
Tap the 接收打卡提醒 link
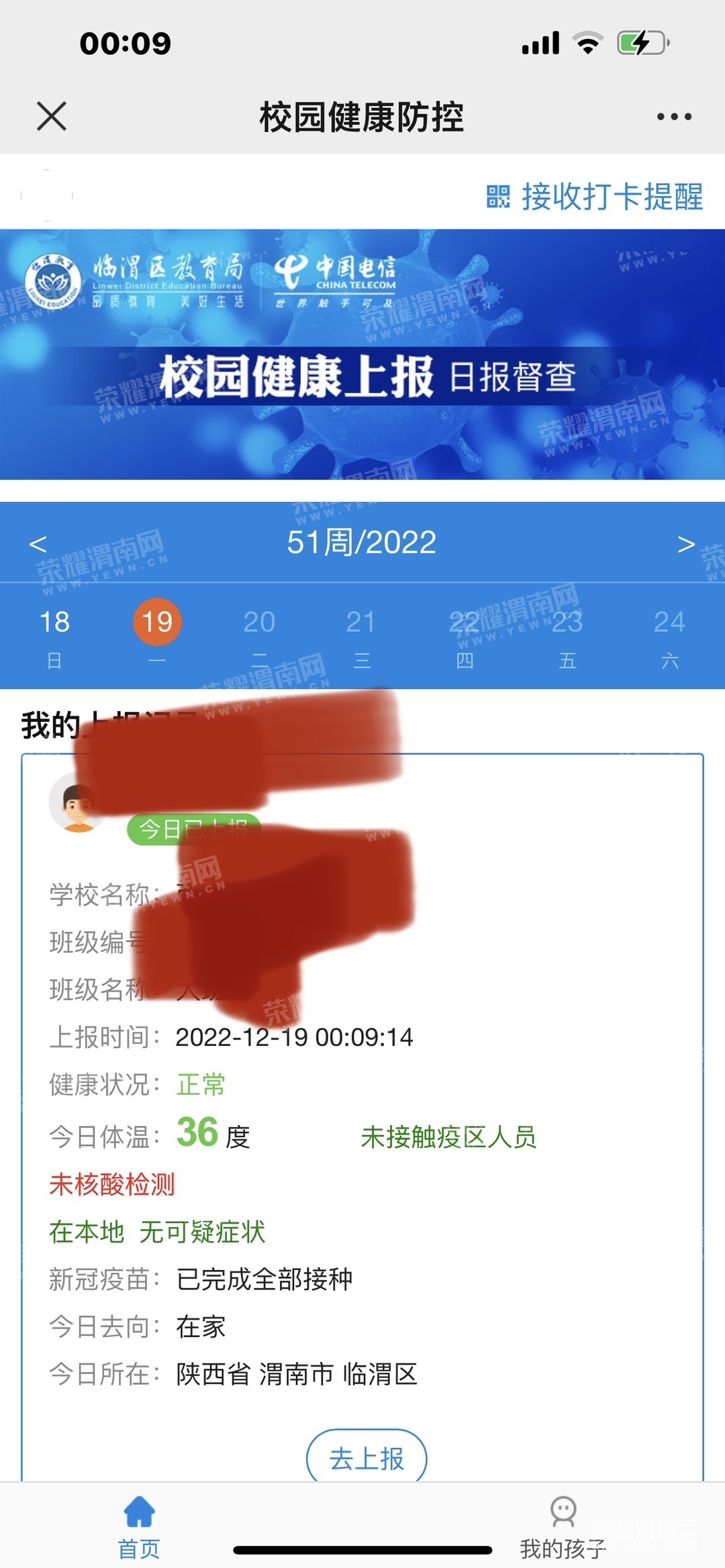click(x=595, y=197)
